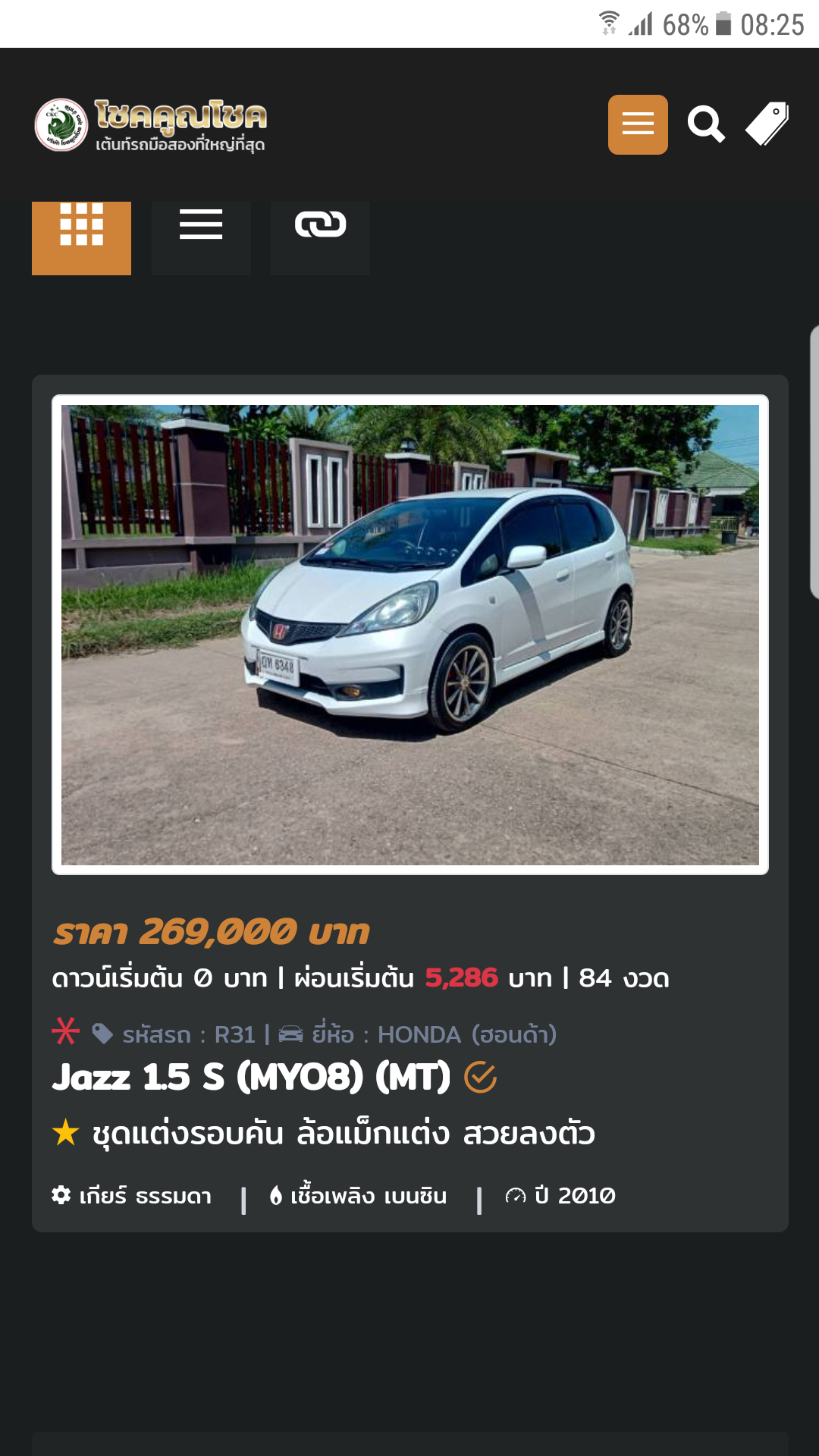Image resolution: width=819 pixels, height=1456 pixels.
Task: Switch to the grid view
Action: (81, 237)
